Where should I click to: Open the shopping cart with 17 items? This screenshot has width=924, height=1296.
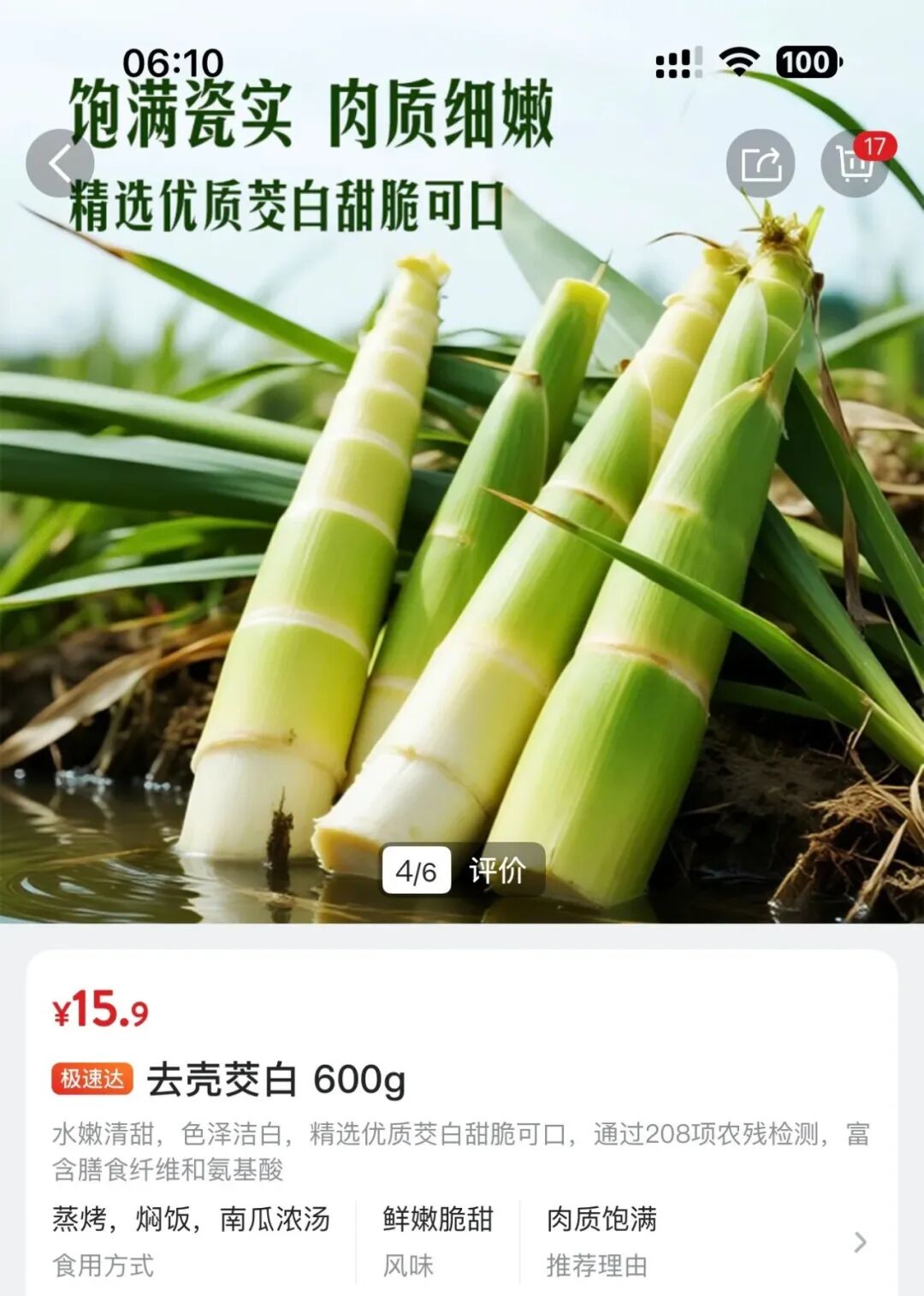pos(855,163)
